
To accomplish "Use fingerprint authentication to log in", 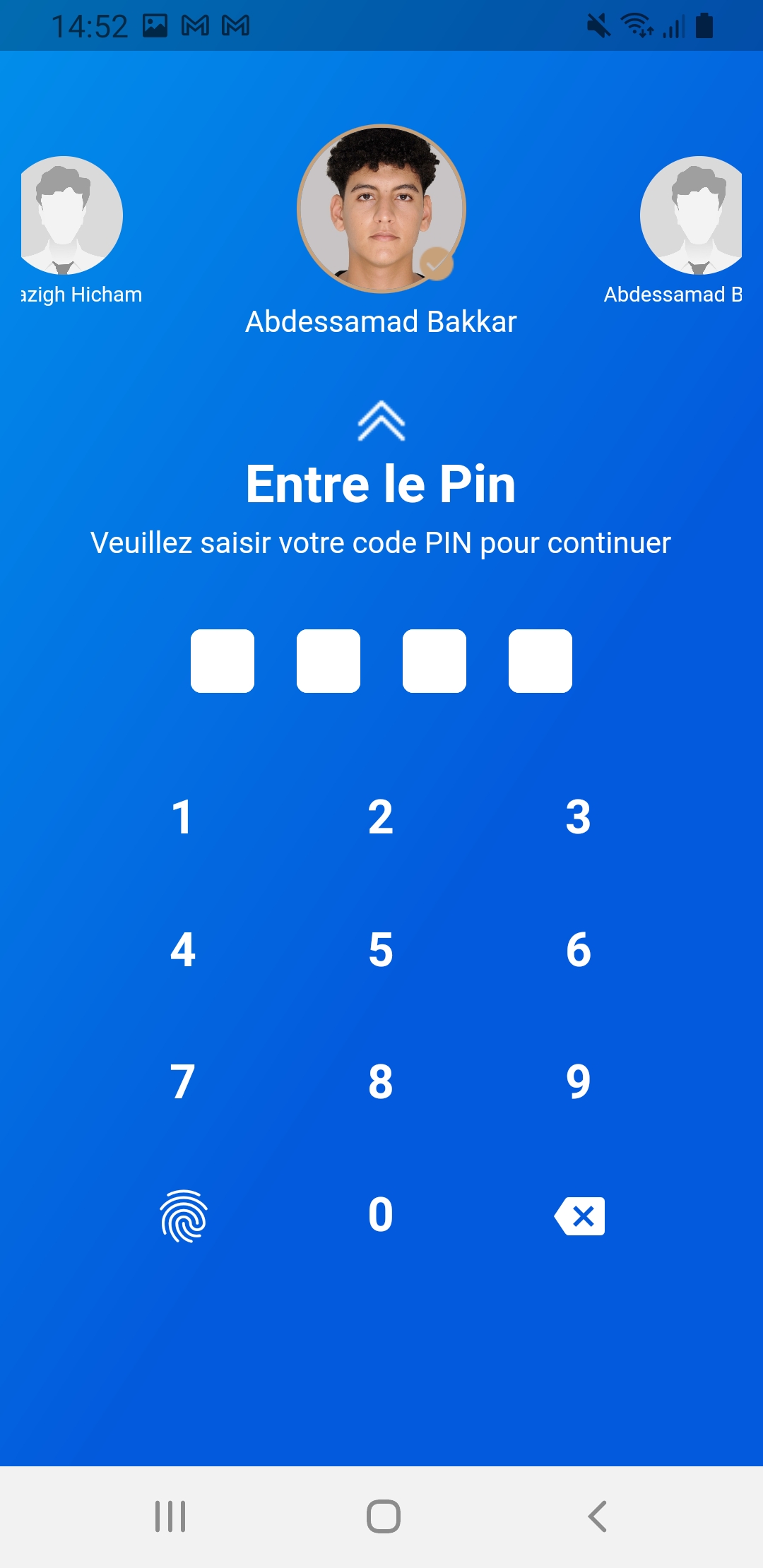I will coord(184,1216).
